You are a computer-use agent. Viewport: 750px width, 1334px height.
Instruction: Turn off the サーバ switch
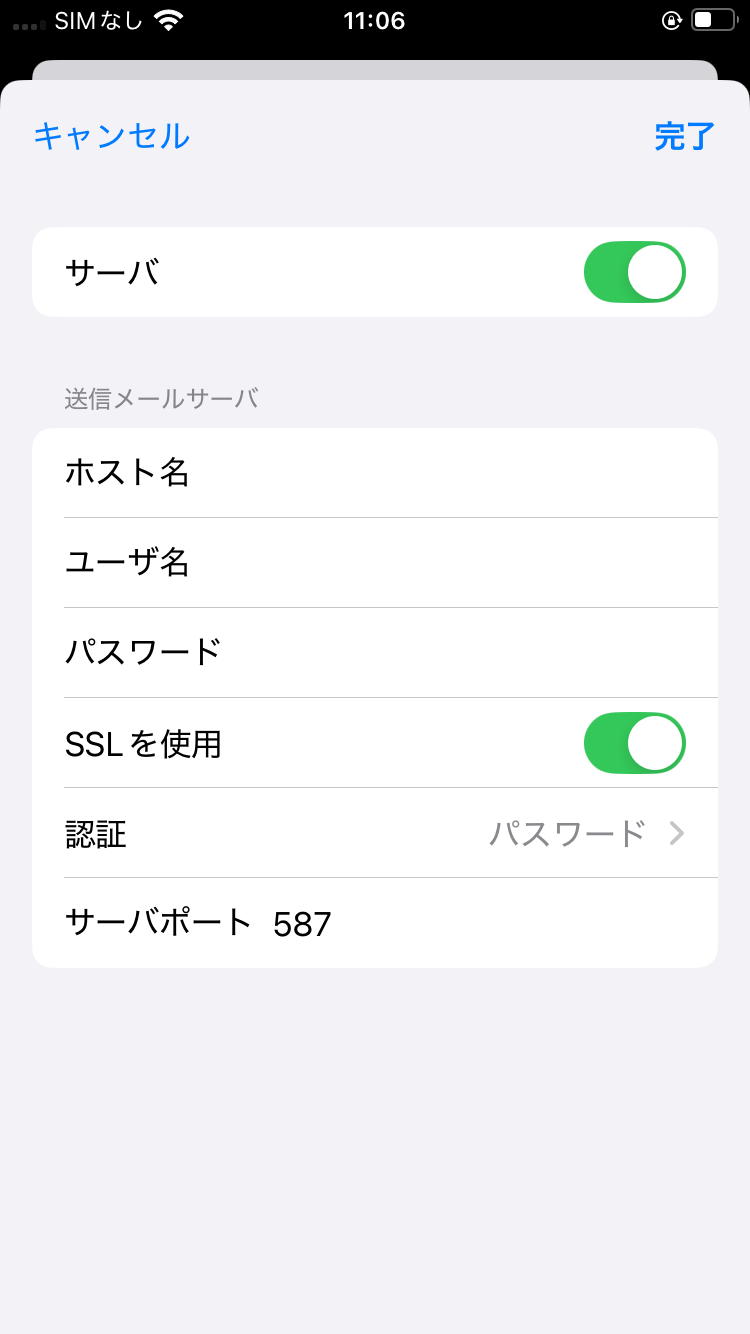coord(634,272)
